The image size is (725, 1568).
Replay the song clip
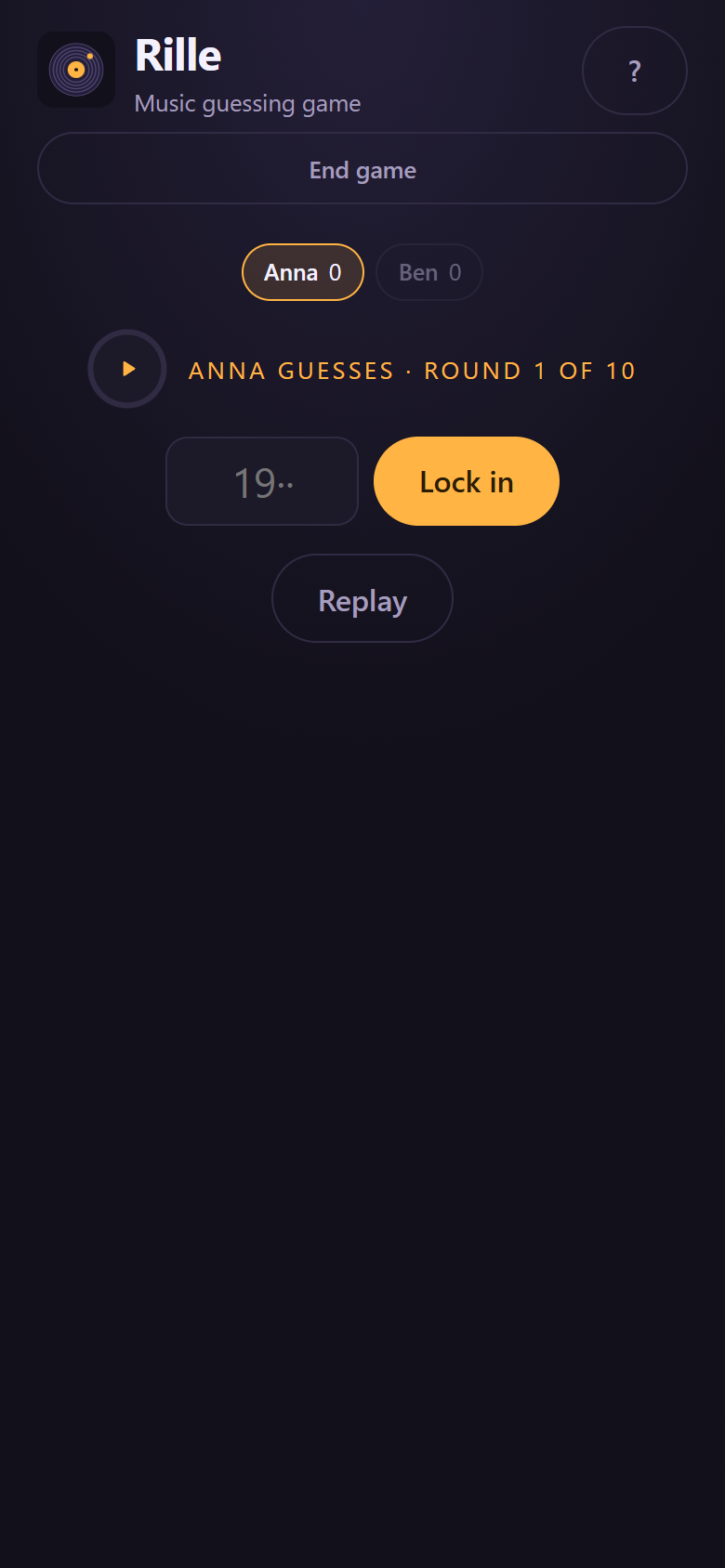[x=362, y=598]
